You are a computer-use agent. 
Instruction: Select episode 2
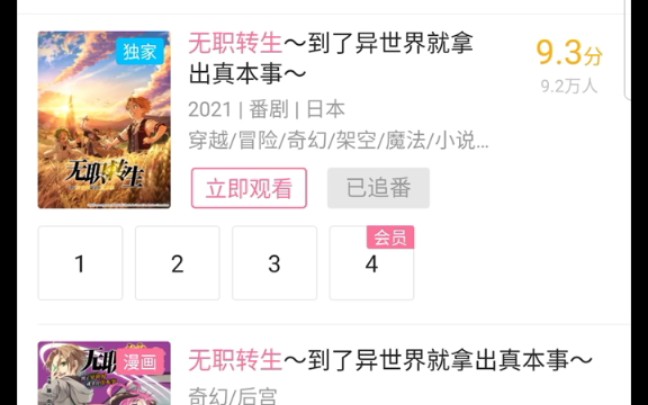177,263
